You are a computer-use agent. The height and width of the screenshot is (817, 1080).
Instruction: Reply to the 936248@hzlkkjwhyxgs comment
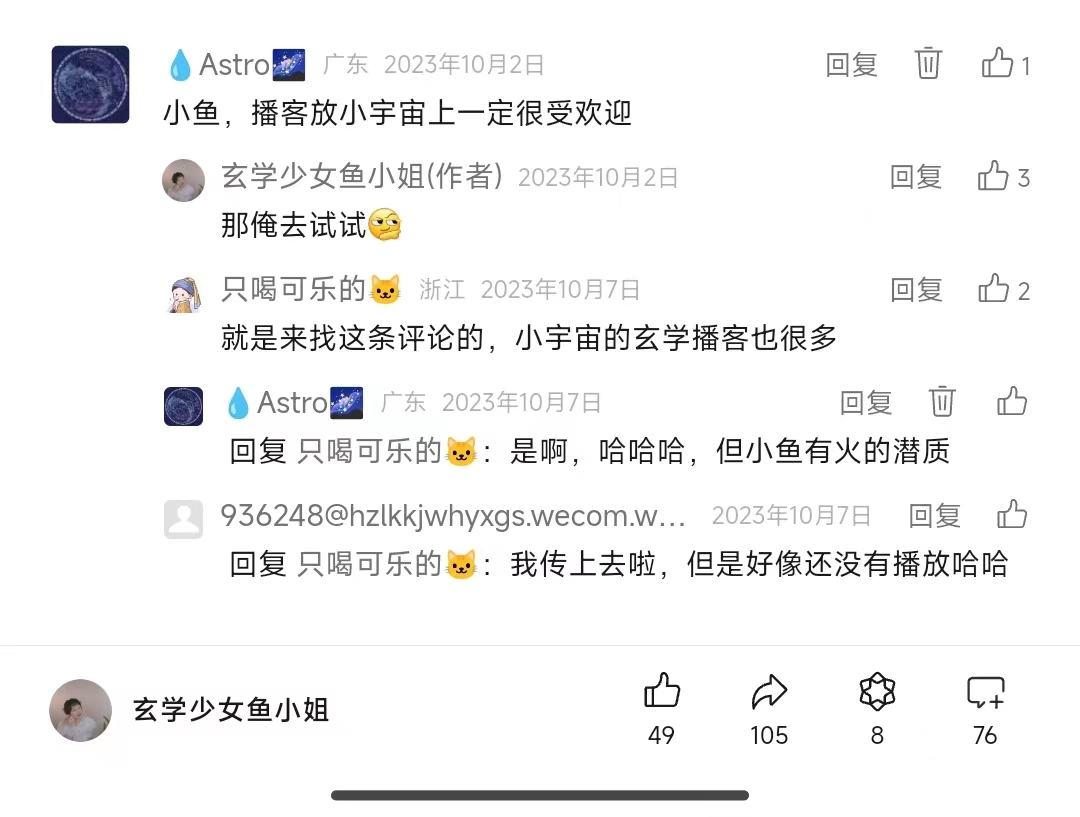[x=934, y=515]
